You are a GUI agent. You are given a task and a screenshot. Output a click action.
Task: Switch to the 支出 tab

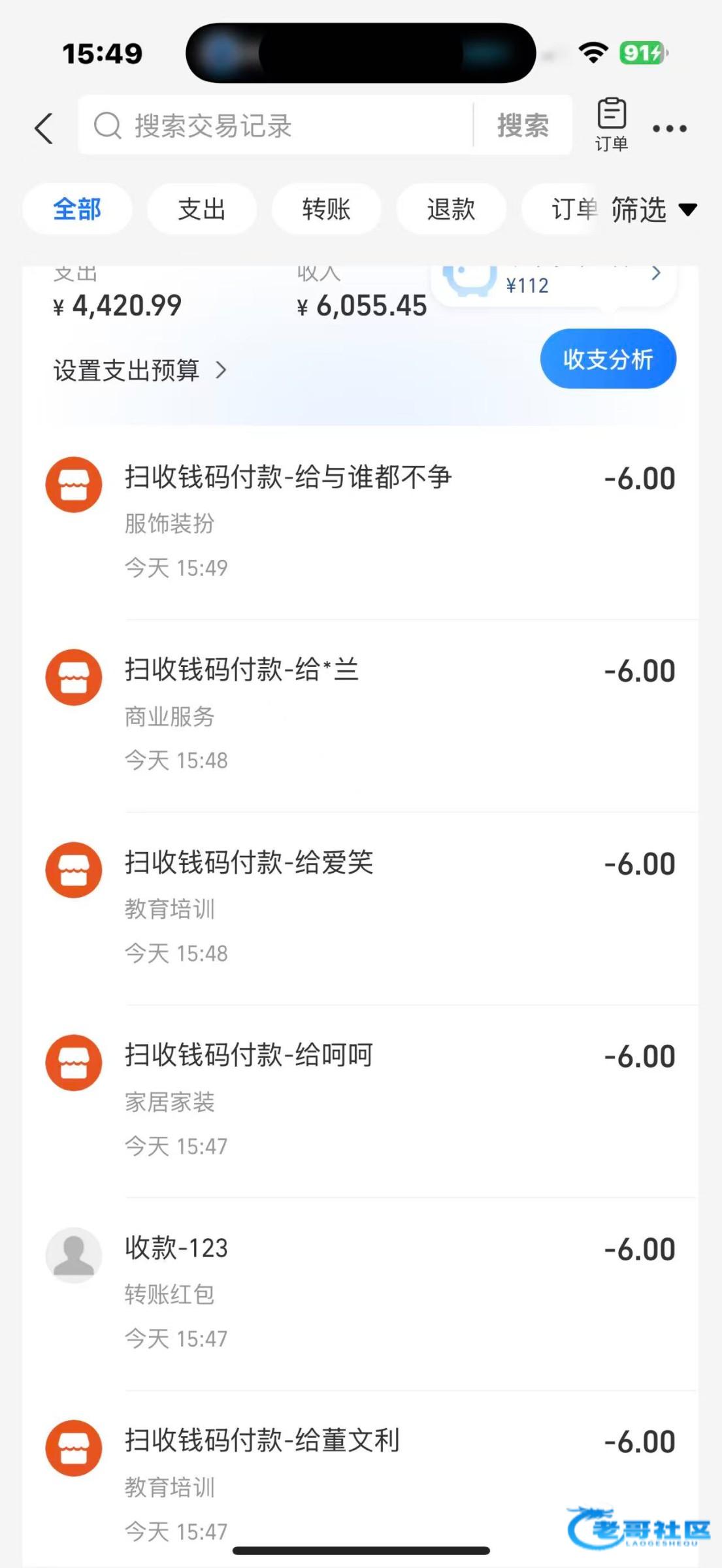pyautogui.click(x=201, y=210)
